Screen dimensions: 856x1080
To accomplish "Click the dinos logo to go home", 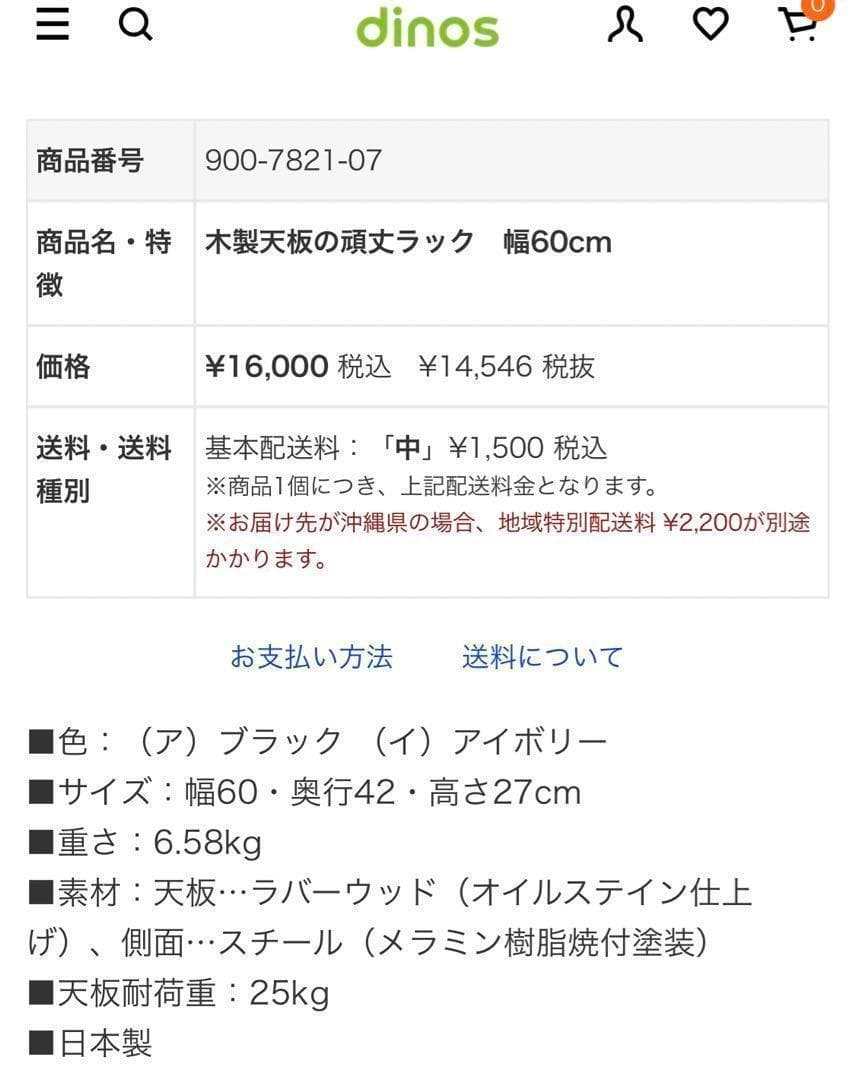I will click(427, 27).
